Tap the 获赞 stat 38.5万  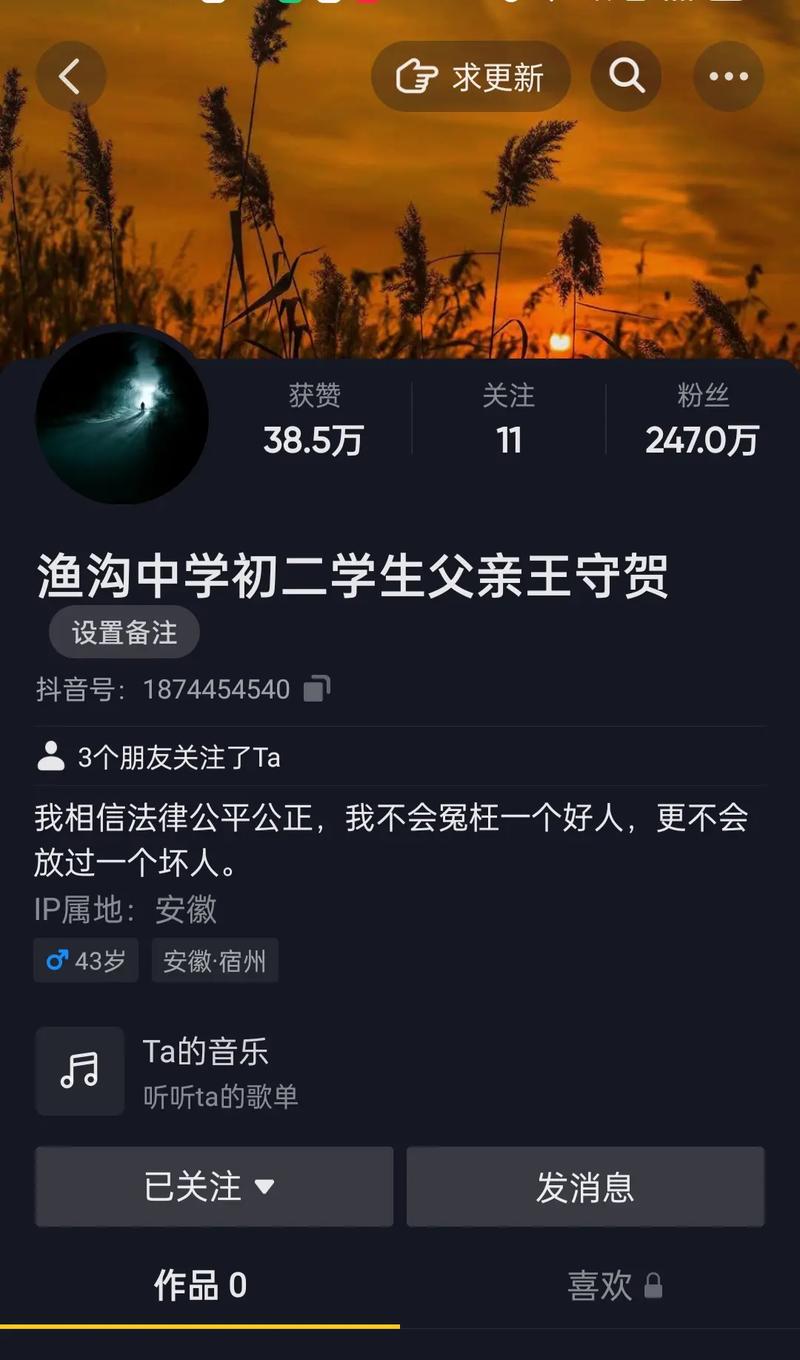pyautogui.click(x=313, y=425)
